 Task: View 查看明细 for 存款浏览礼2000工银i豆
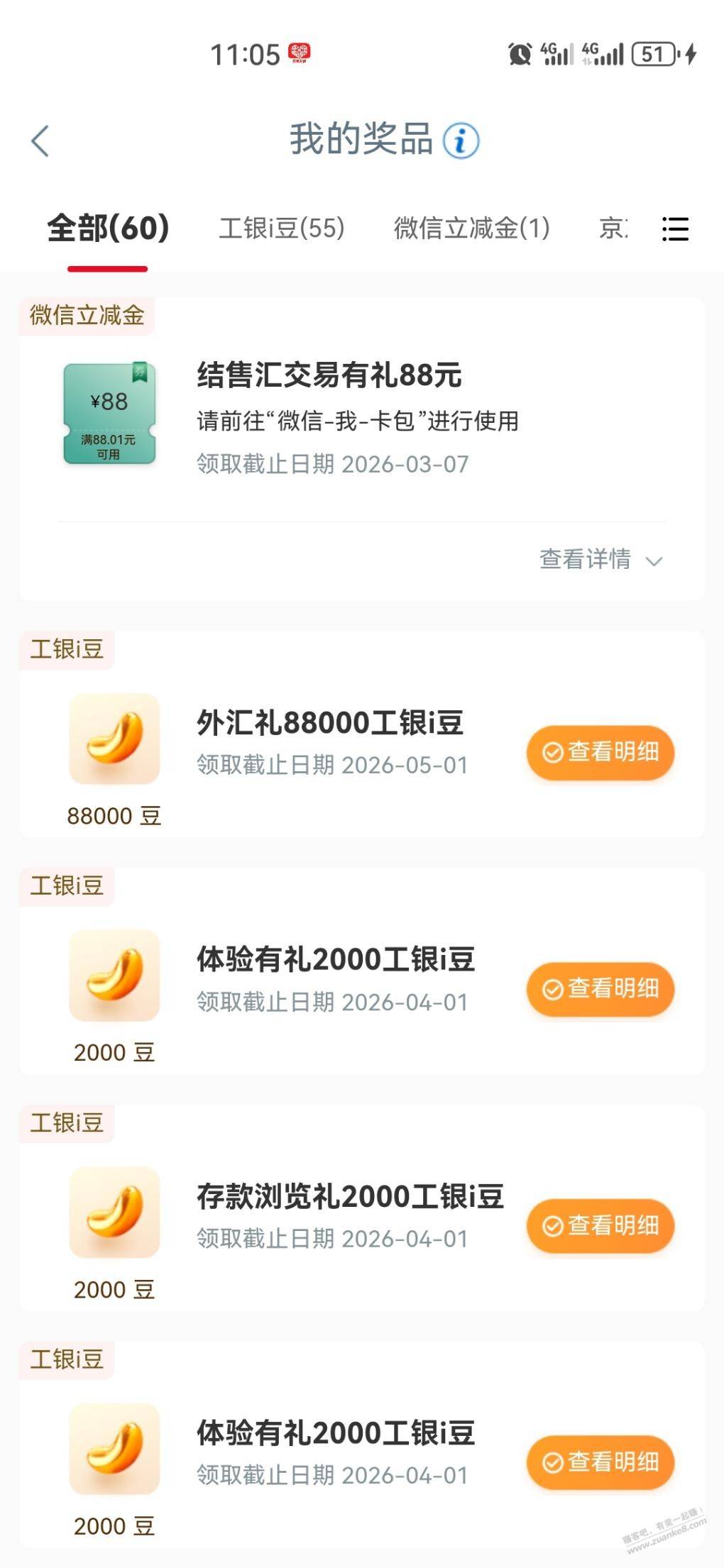600,1226
